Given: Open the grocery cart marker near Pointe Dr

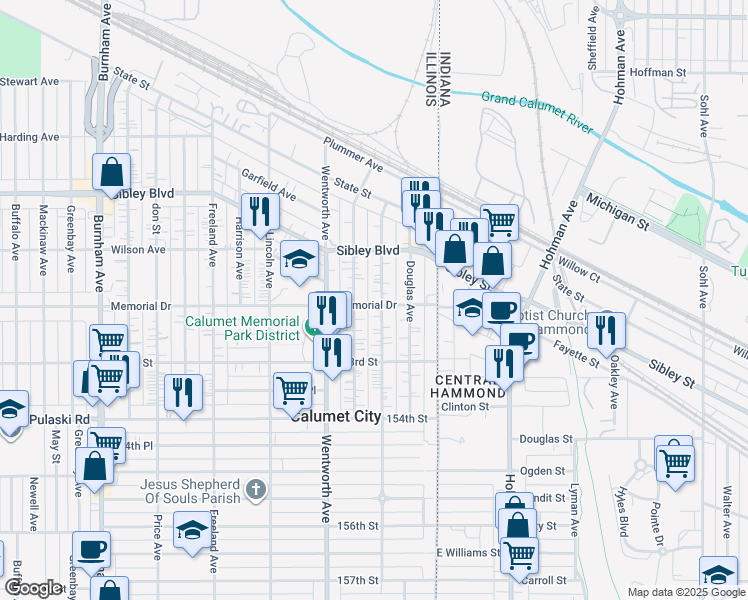Looking at the screenshot, I should tap(675, 462).
